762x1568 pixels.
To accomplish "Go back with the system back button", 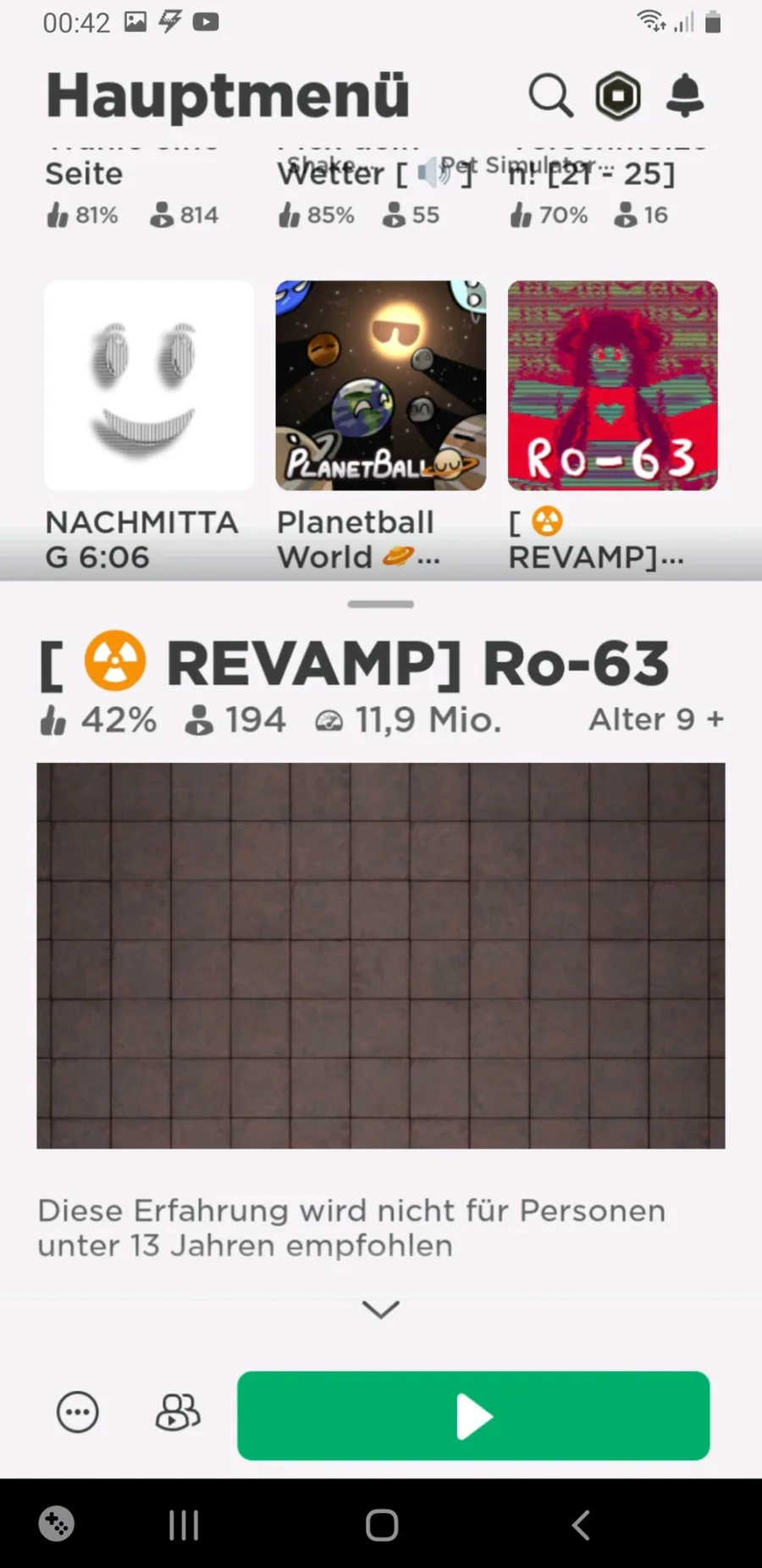I will 581,1525.
